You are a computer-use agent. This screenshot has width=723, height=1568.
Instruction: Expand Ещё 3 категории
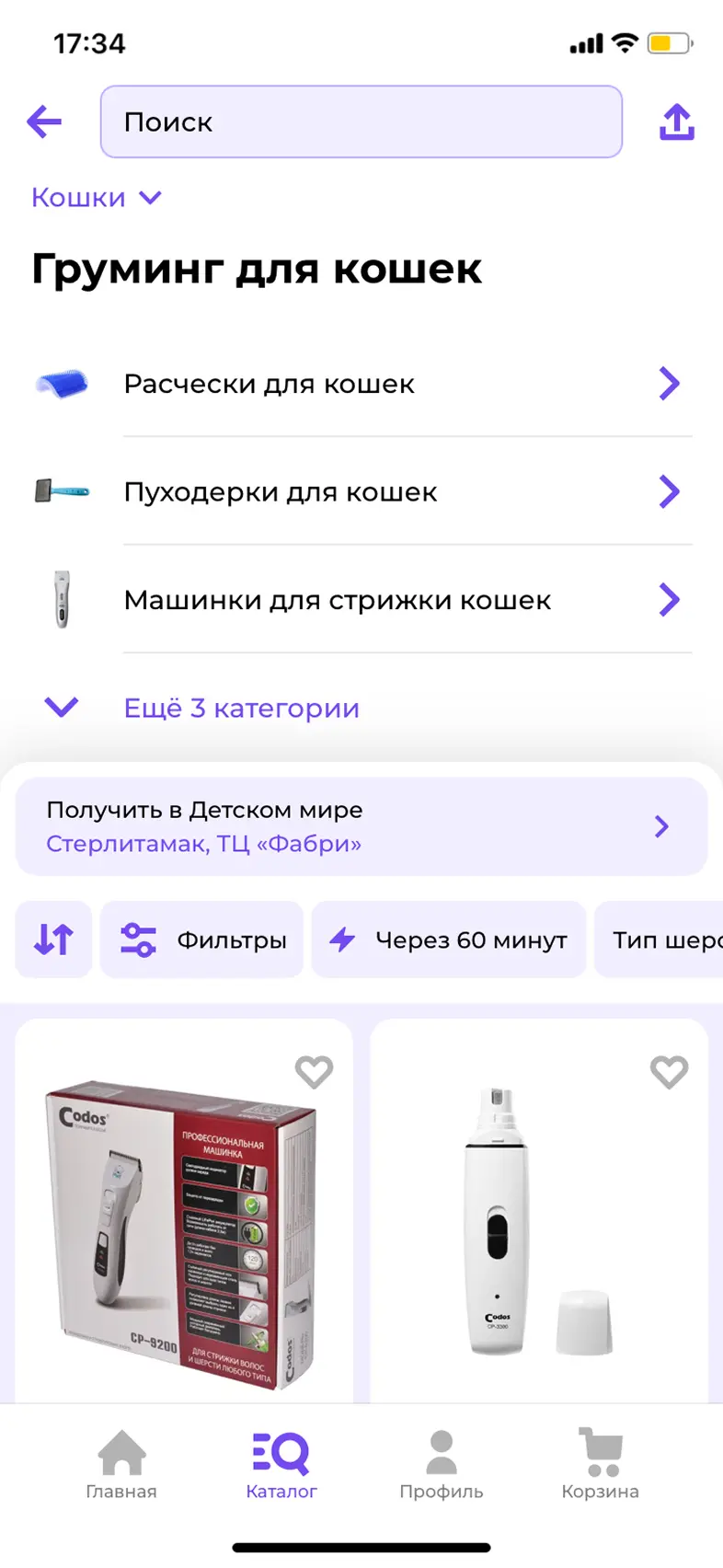click(241, 708)
